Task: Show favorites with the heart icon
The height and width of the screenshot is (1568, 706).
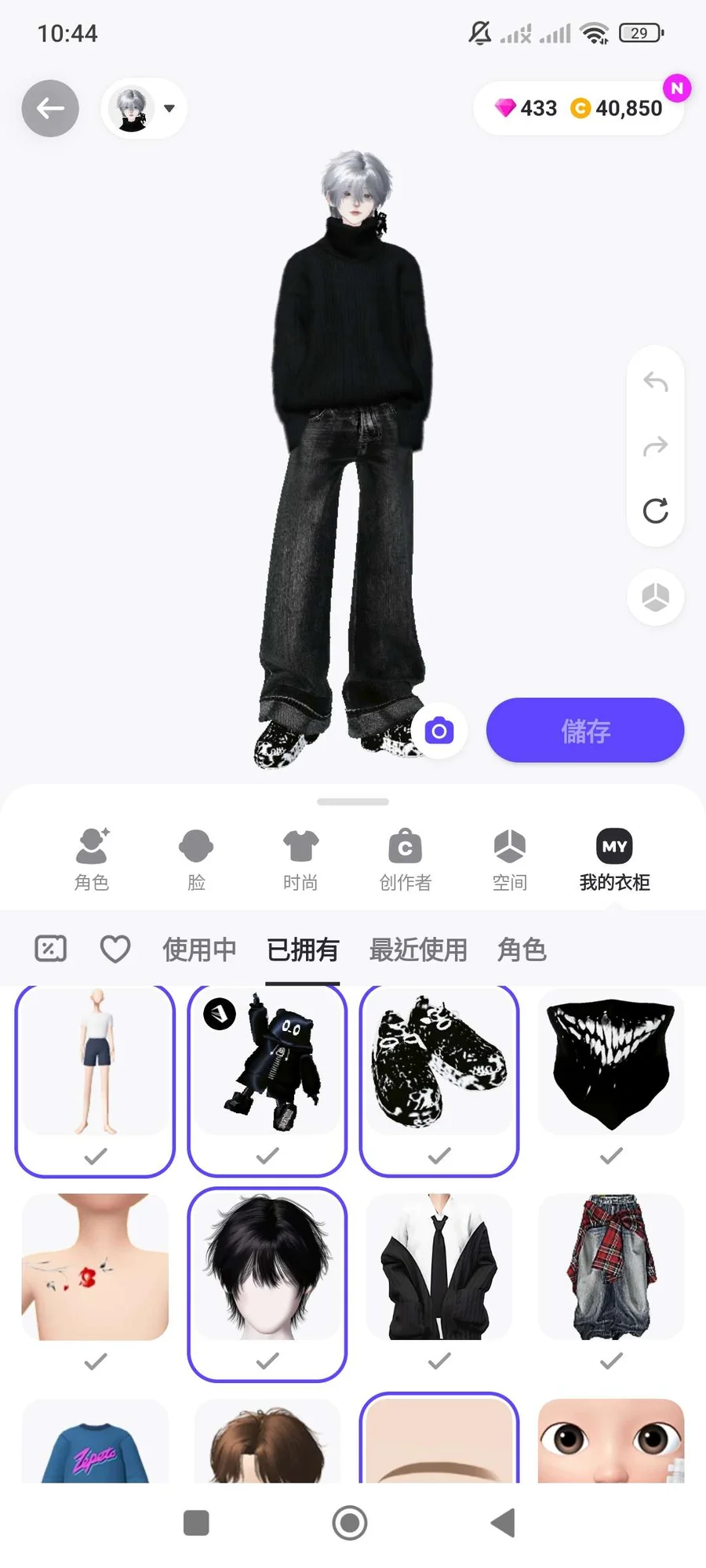Action: 115,949
